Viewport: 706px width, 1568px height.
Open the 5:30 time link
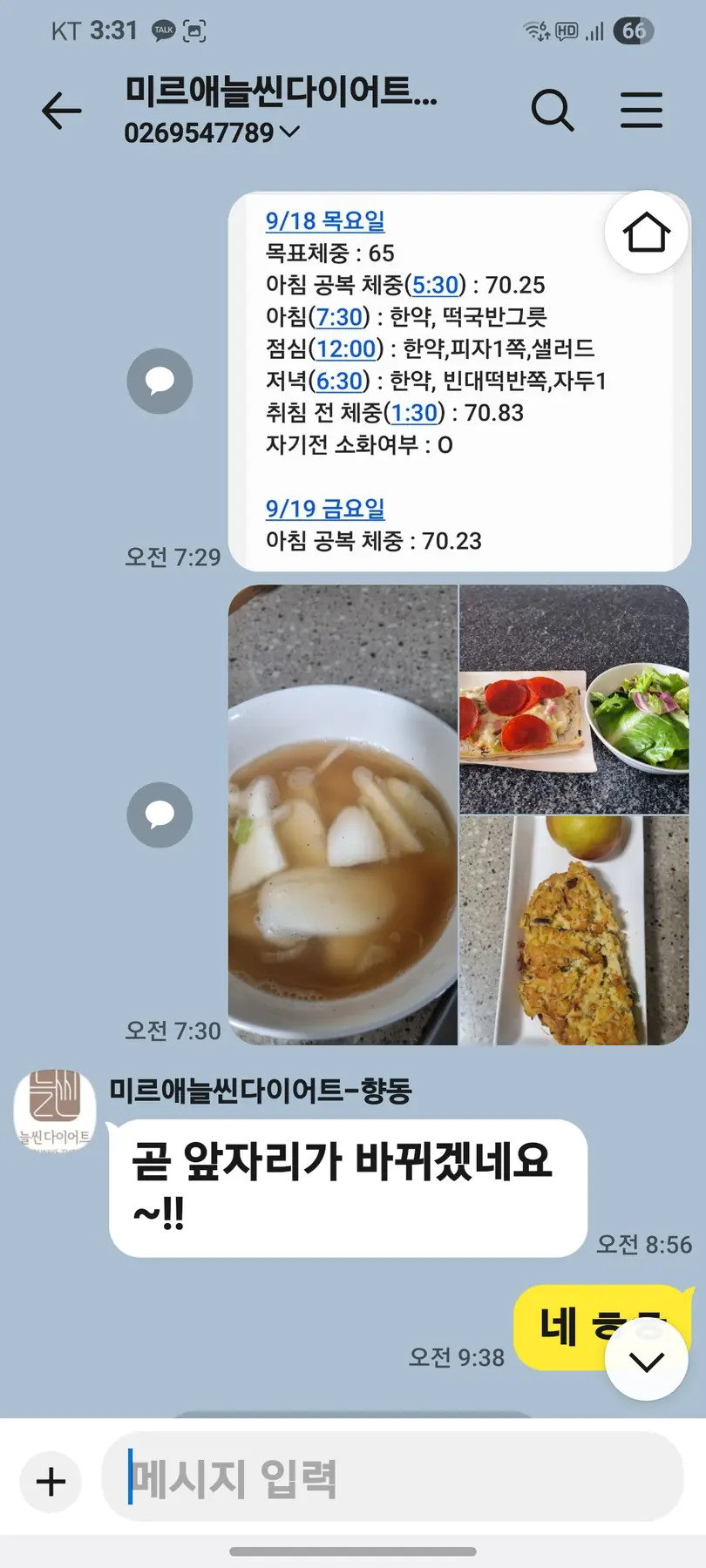click(x=435, y=285)
